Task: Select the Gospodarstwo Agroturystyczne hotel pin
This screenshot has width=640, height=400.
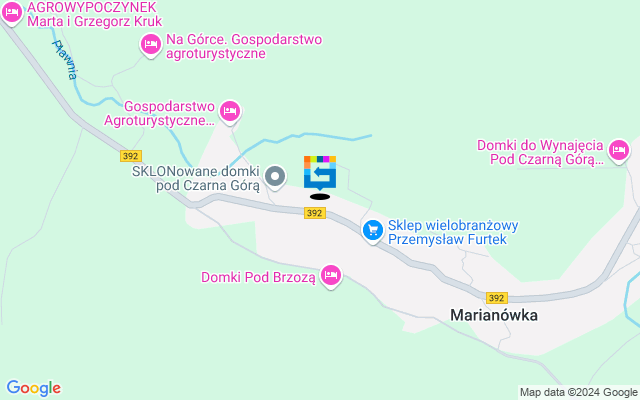Action: pos(231,110)
